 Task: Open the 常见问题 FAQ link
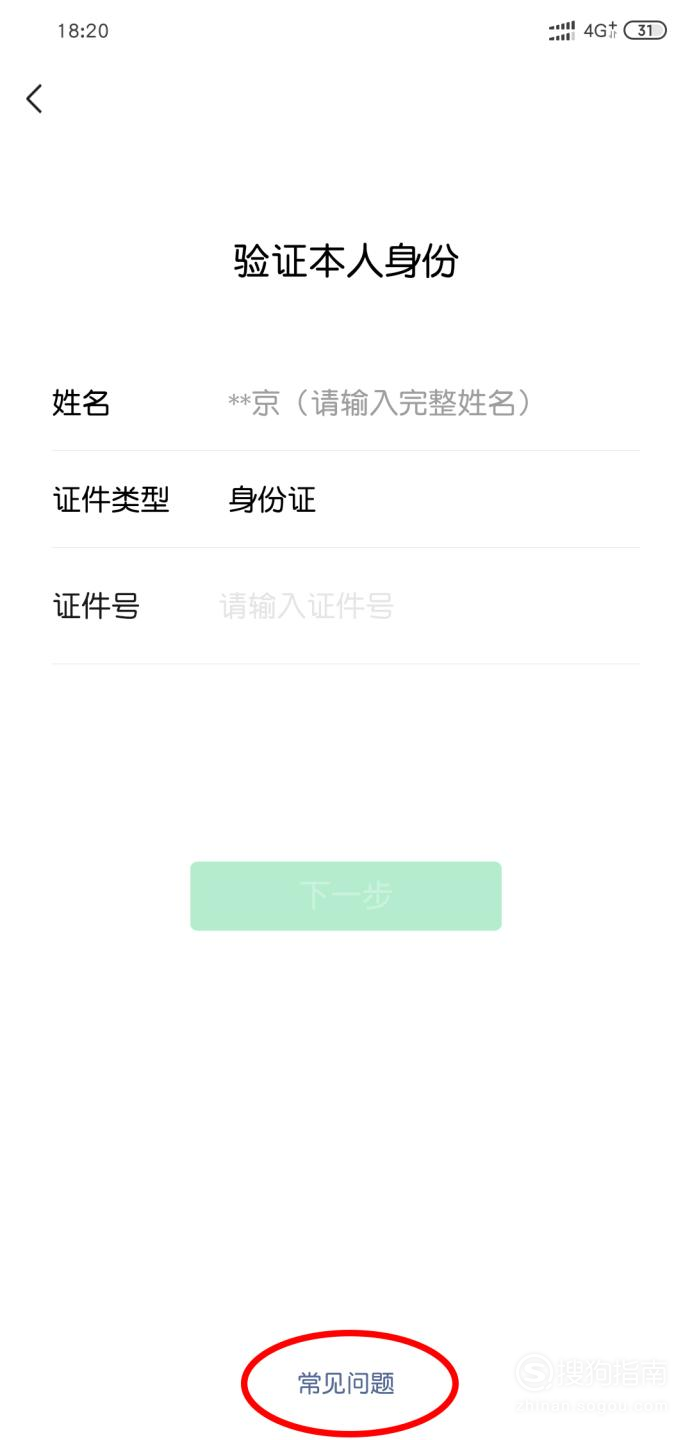tap(346, 1383)
